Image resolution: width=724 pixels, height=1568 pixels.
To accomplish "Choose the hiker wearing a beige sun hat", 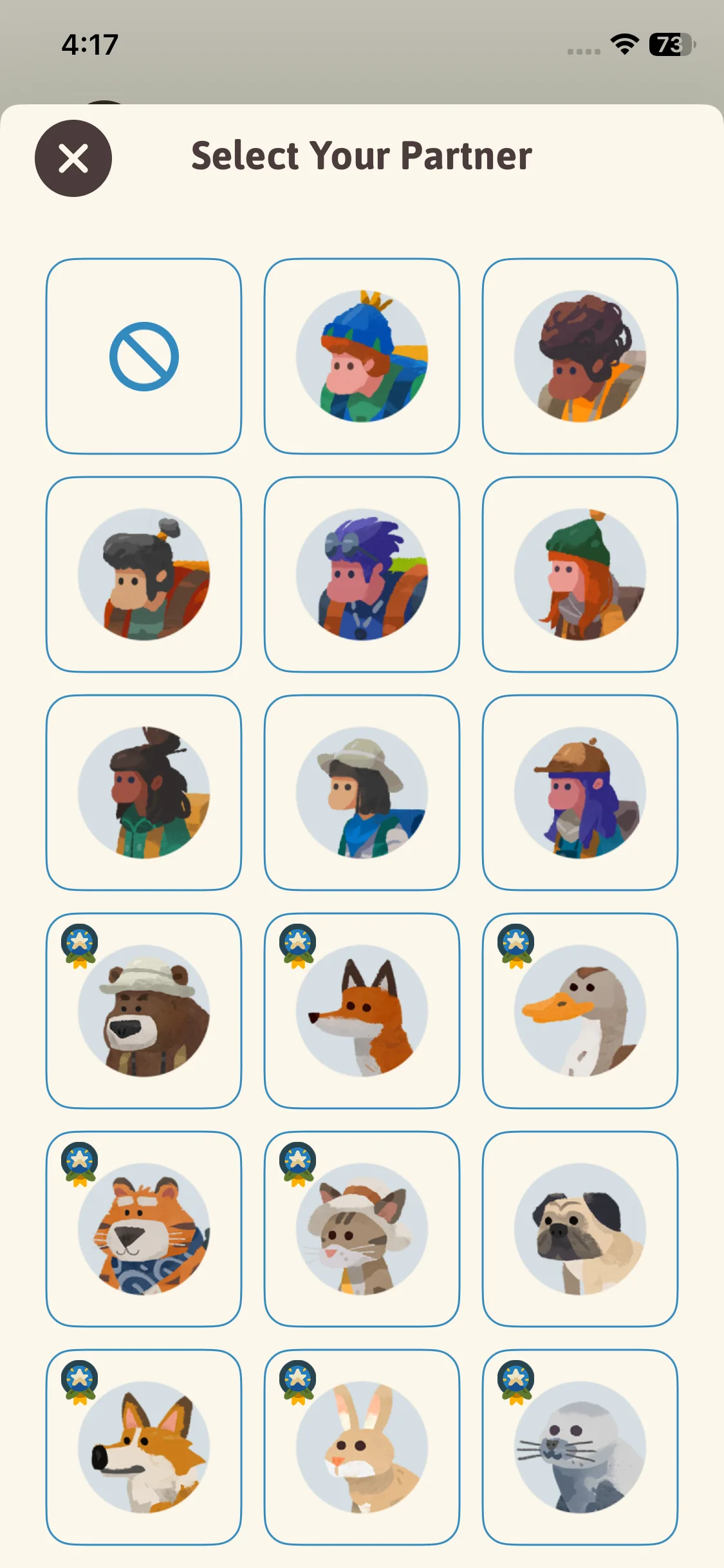I will pyautogui.click(x=362, y=793).
